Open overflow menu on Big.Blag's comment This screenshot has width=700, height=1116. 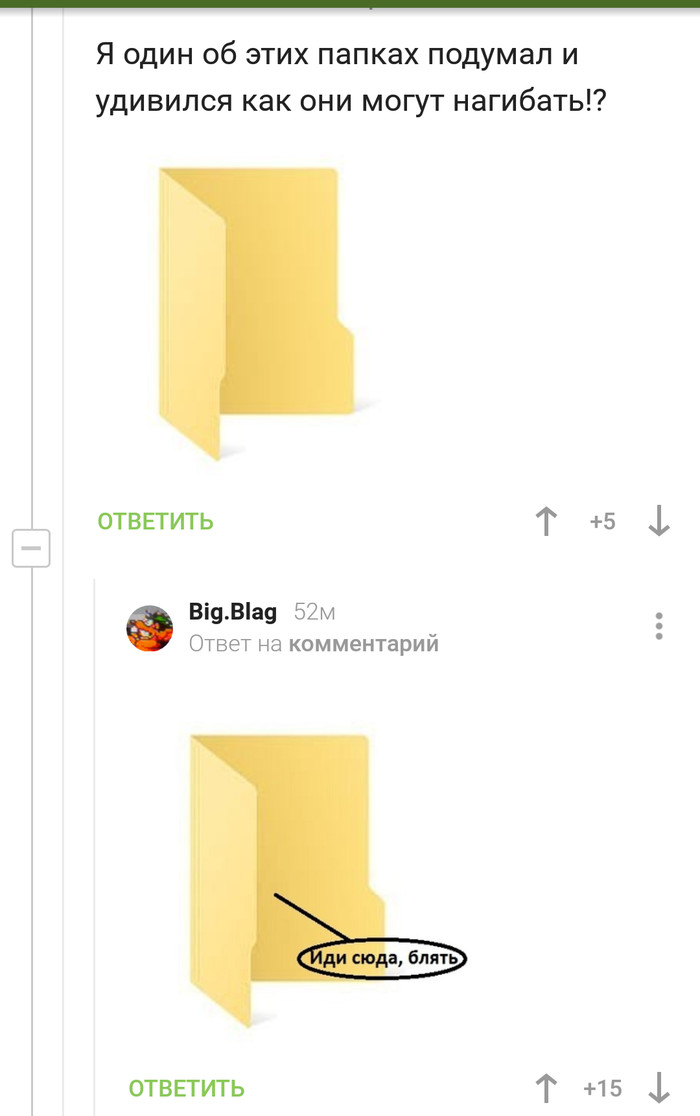tap(659, 626)
